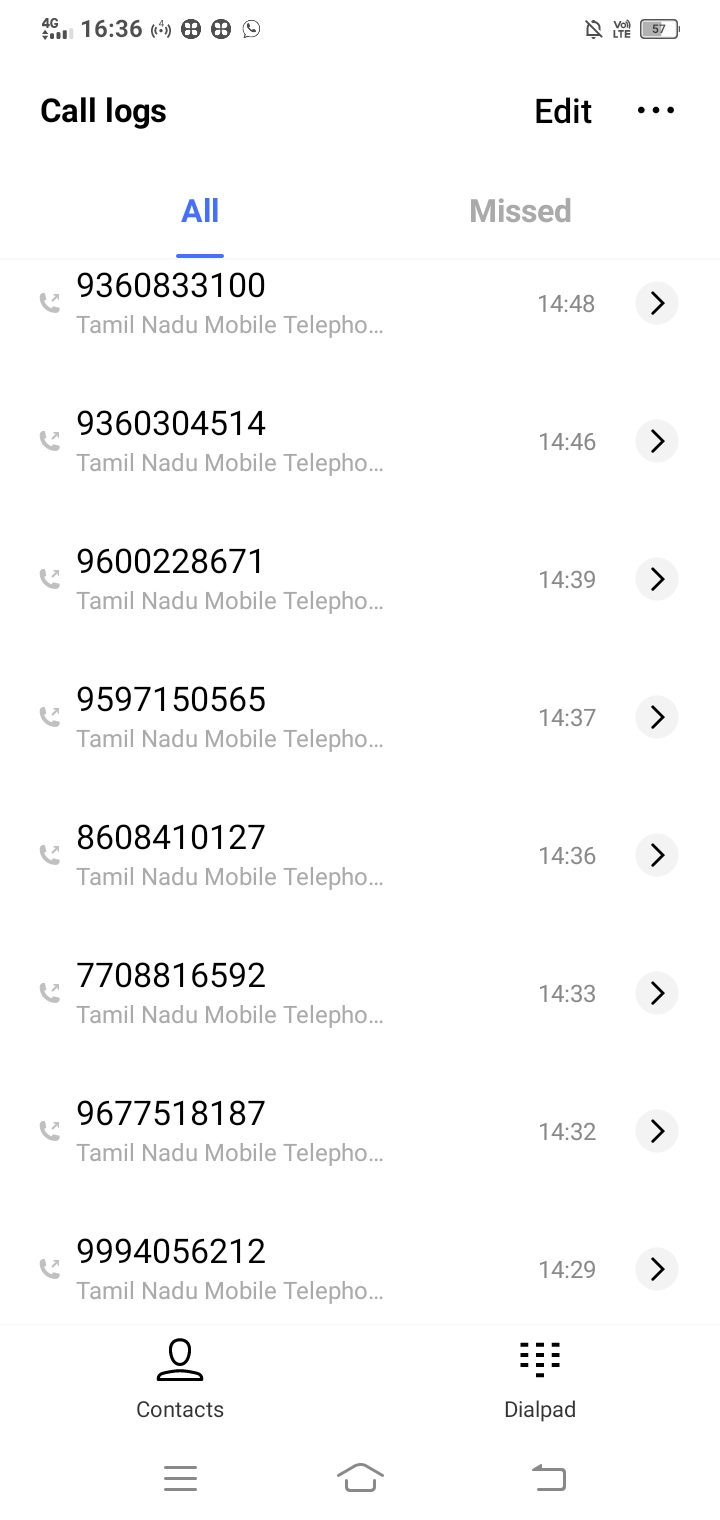Viewport: 720px width, 1520px height.
Task: Switch to the Missed tab
Action: pyautogui.click(x=520, y=211)
